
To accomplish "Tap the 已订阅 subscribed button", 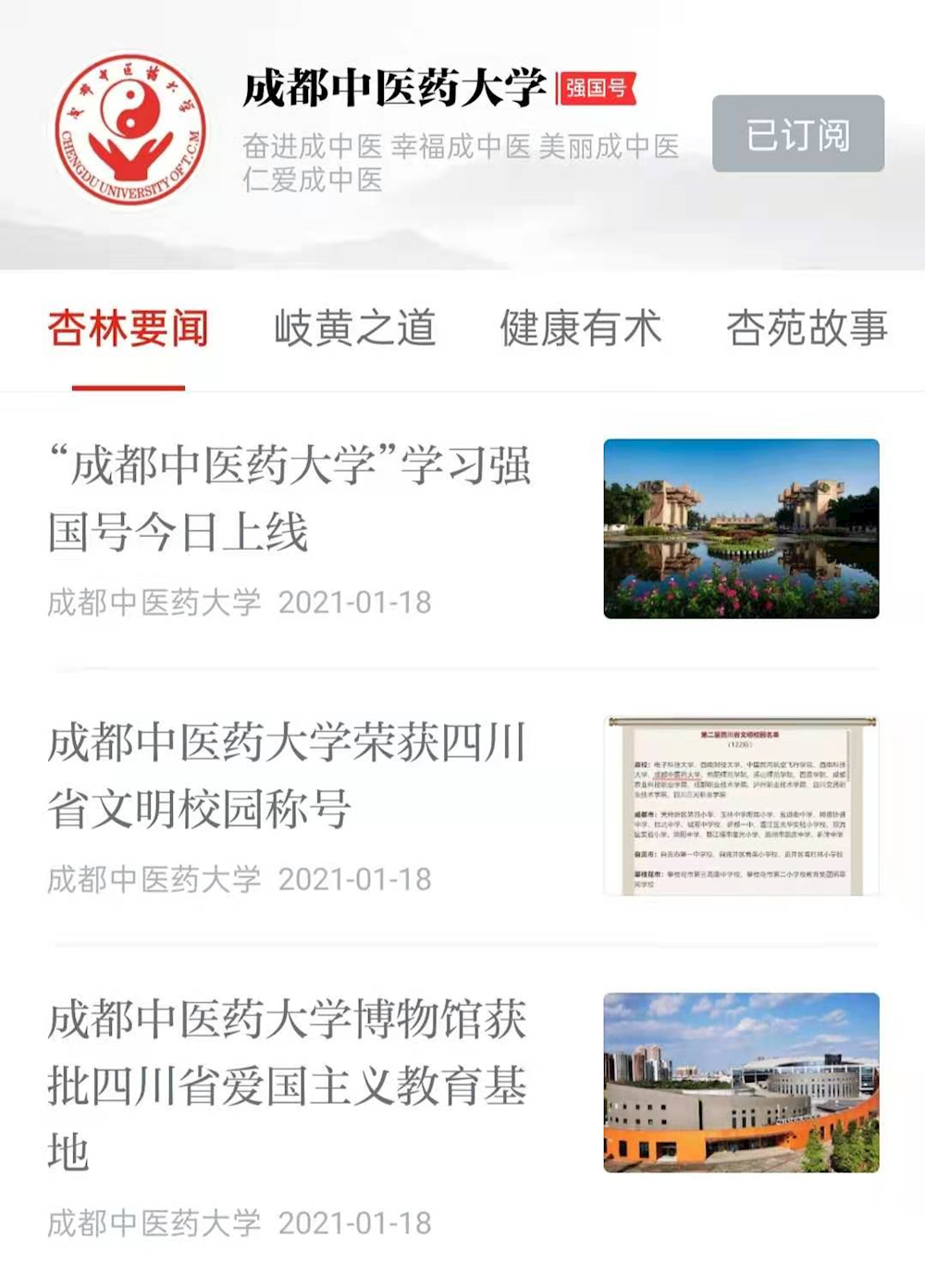I will 797,134.
